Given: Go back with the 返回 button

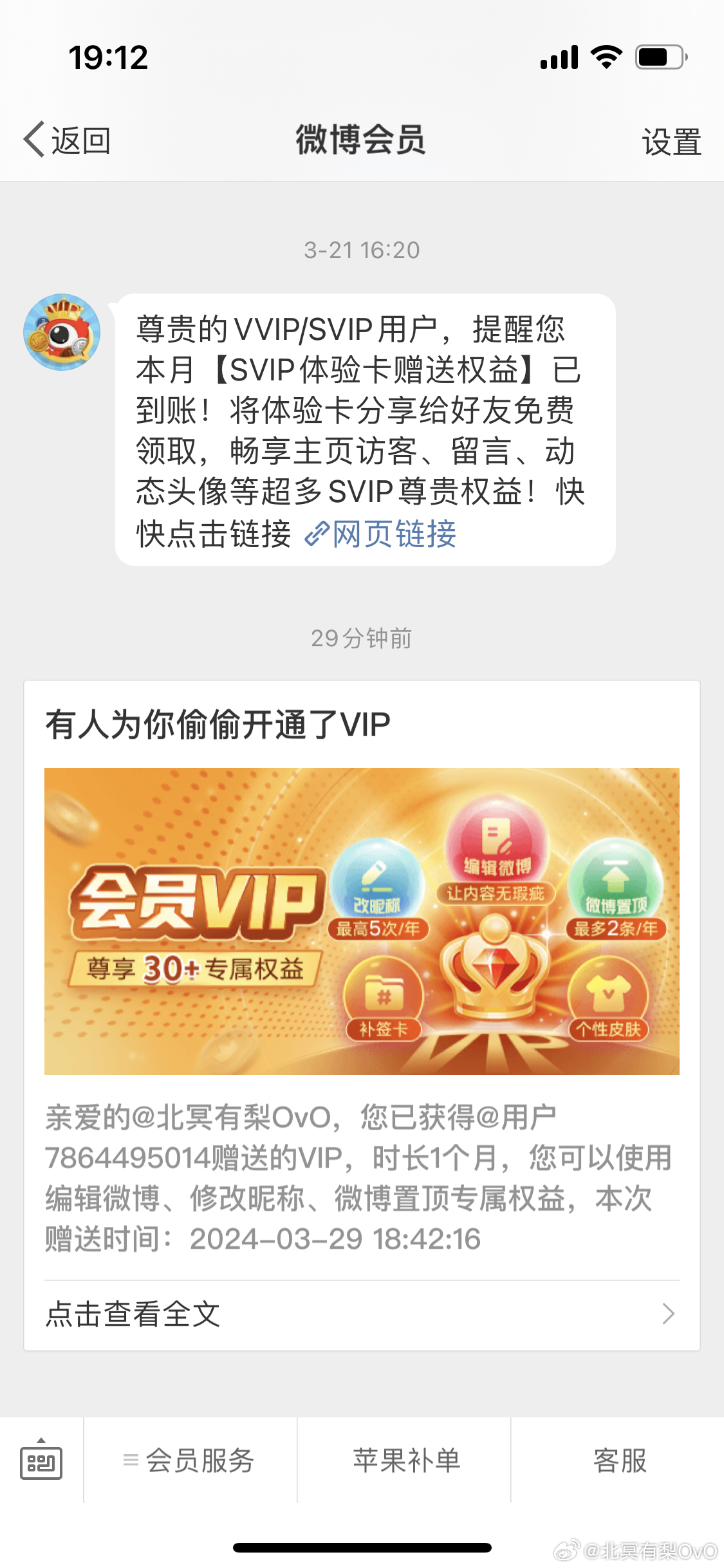Looking at the screenshot, I should [x=68, y=140].
